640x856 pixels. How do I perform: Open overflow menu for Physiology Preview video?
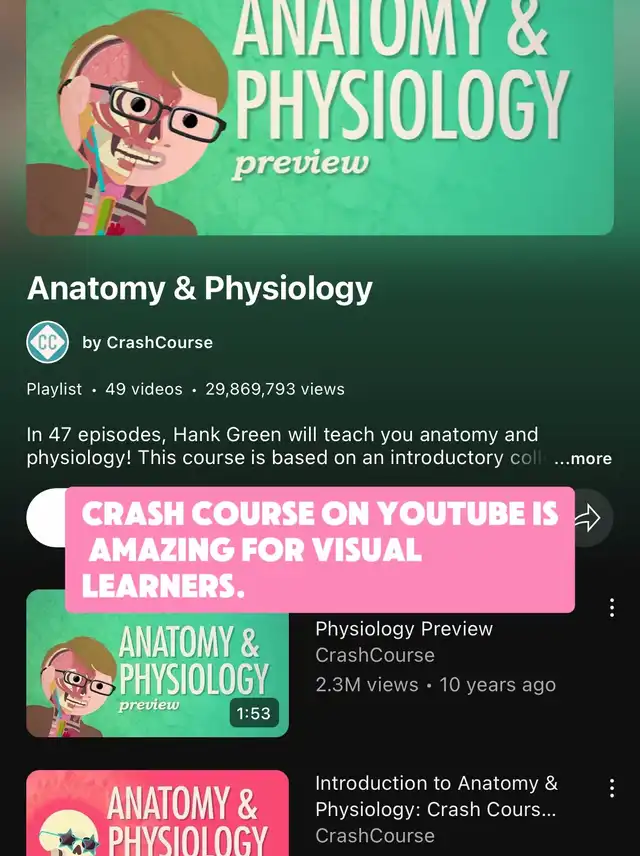coord(612,608)
